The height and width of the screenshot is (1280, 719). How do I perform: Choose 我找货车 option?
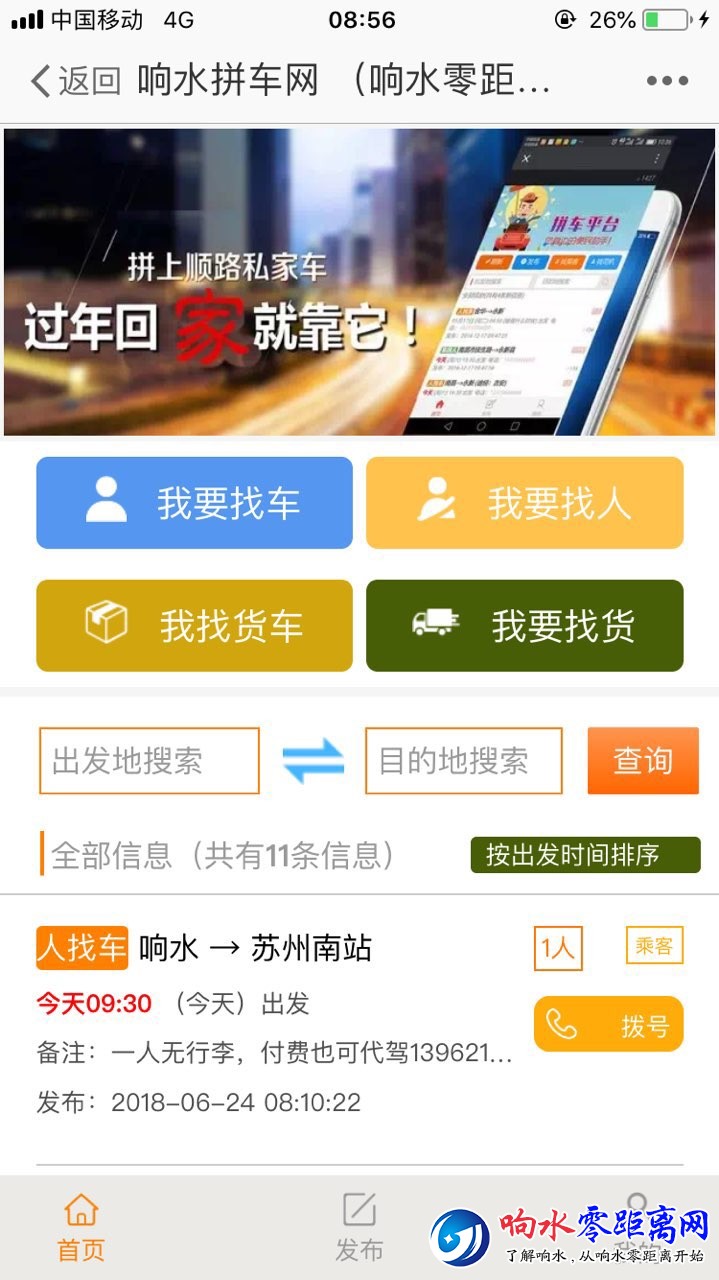tap(194, 626)
